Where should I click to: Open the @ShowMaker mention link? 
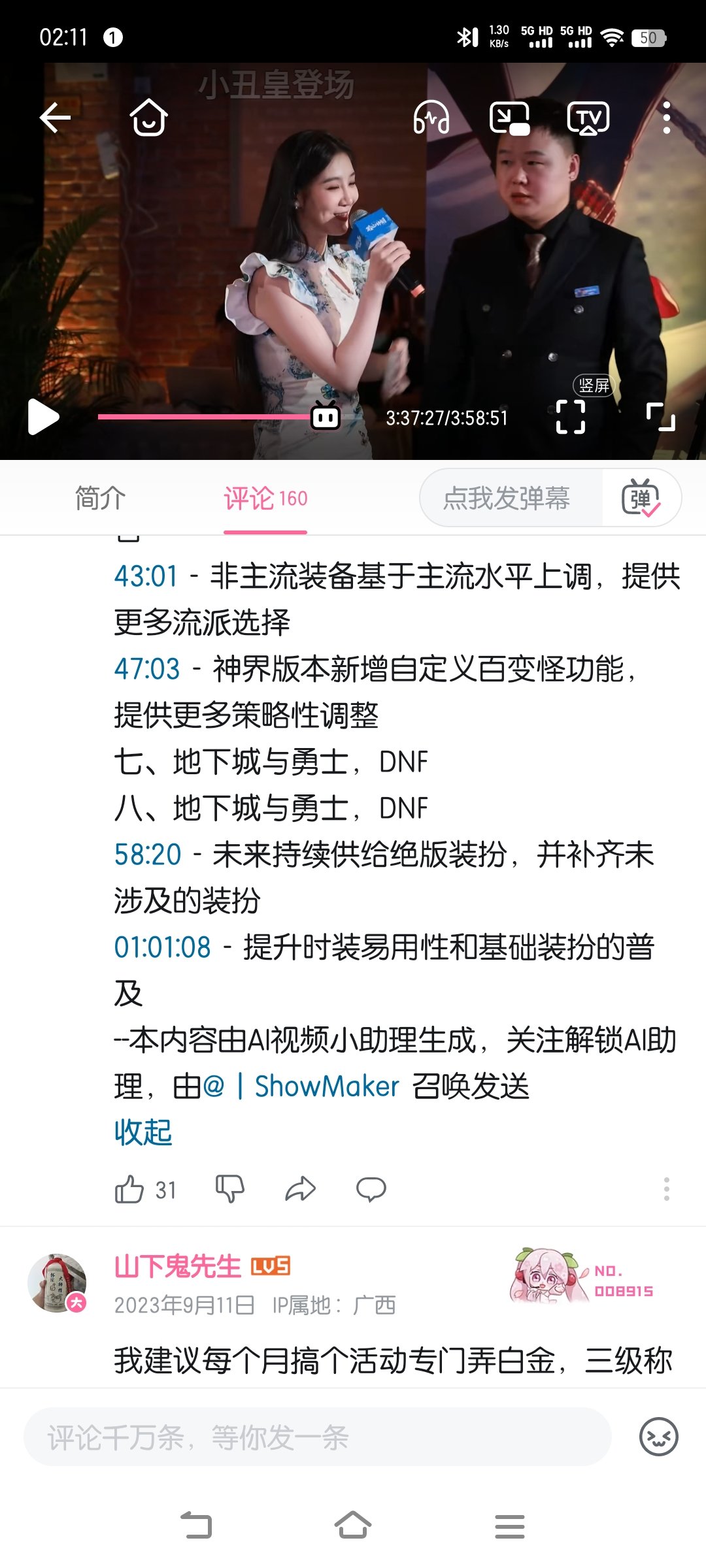click(x=301, y=1086)
